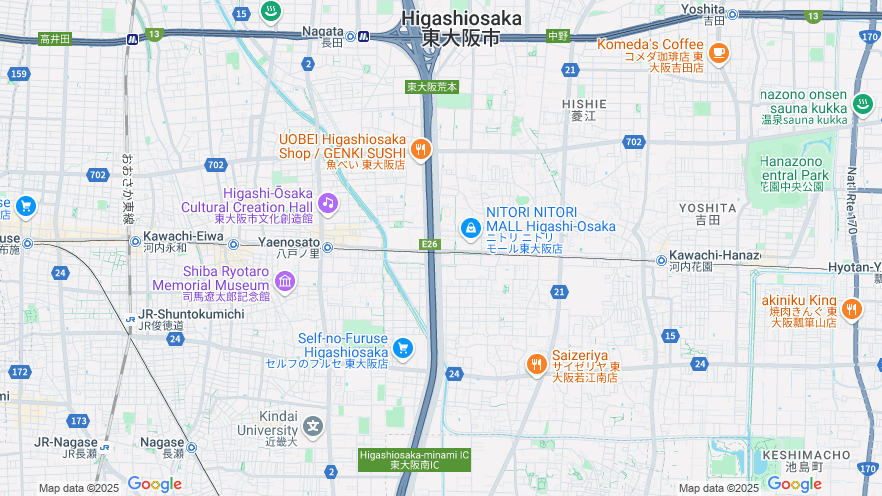Tap the Kawachi-Hanazono station marker
Image resolution: width=882 pixels, height=496 pixels.
661,260
